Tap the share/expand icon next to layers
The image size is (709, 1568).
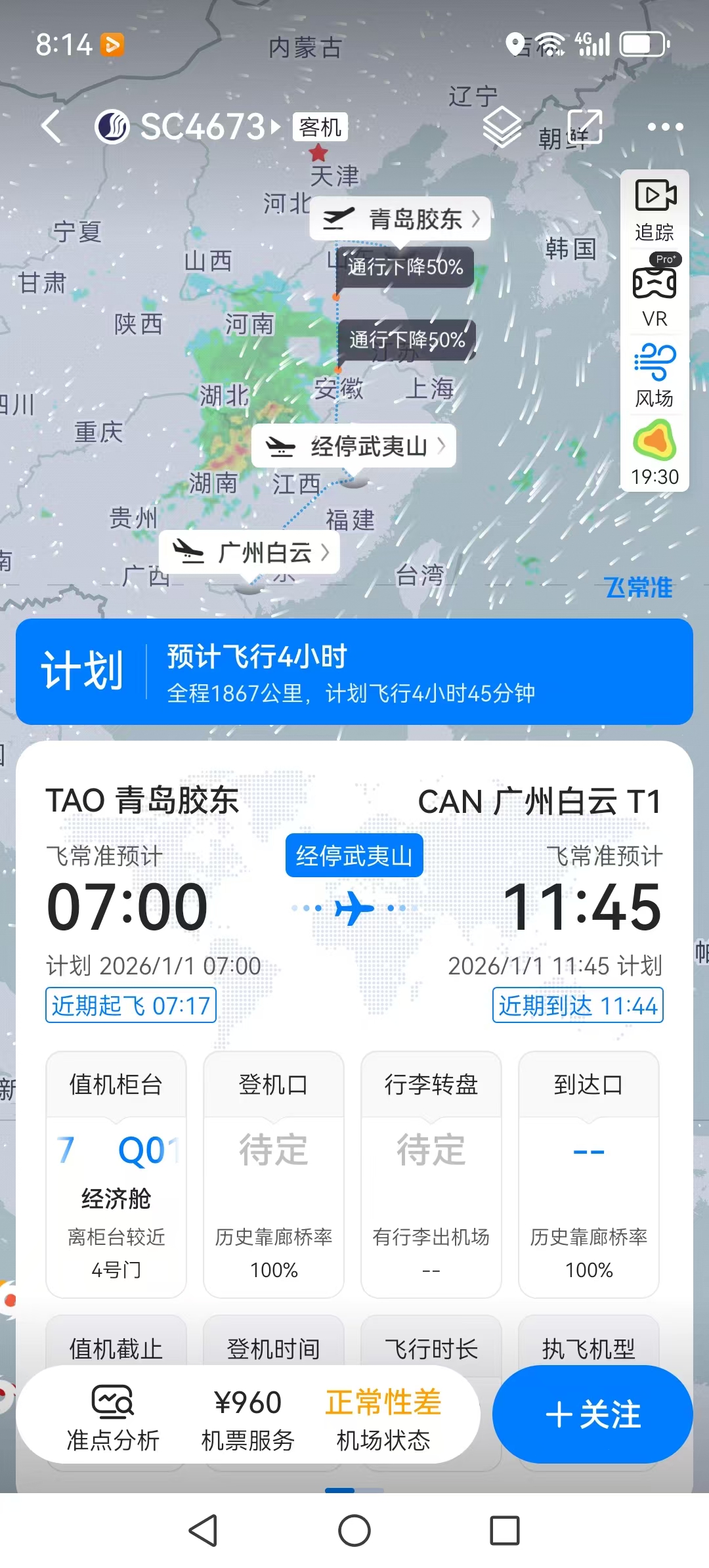(x=584, y=126)
